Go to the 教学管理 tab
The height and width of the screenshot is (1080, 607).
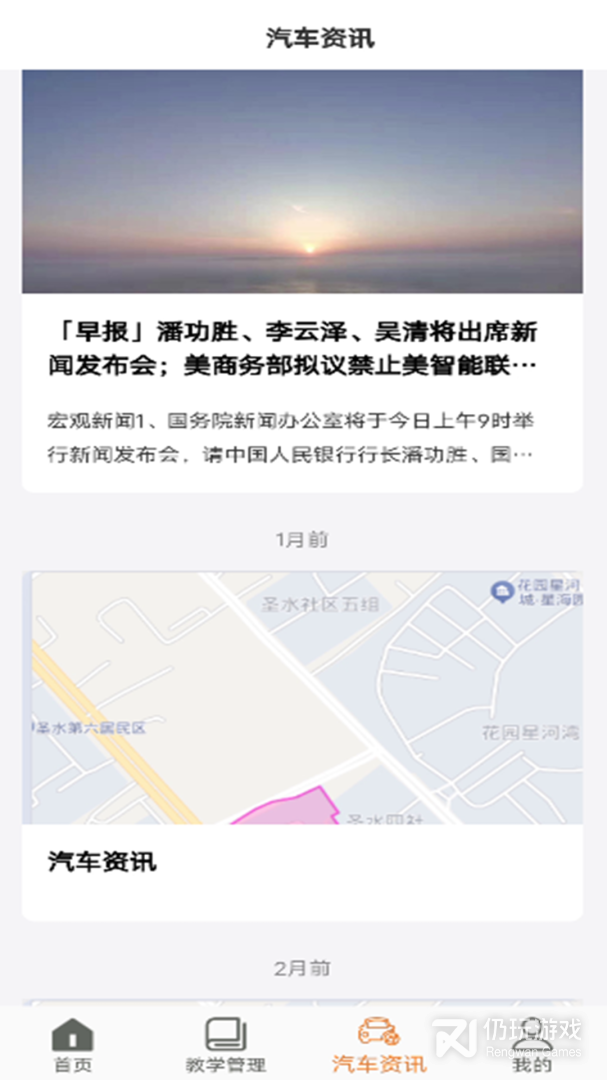tap(226, 1045)
